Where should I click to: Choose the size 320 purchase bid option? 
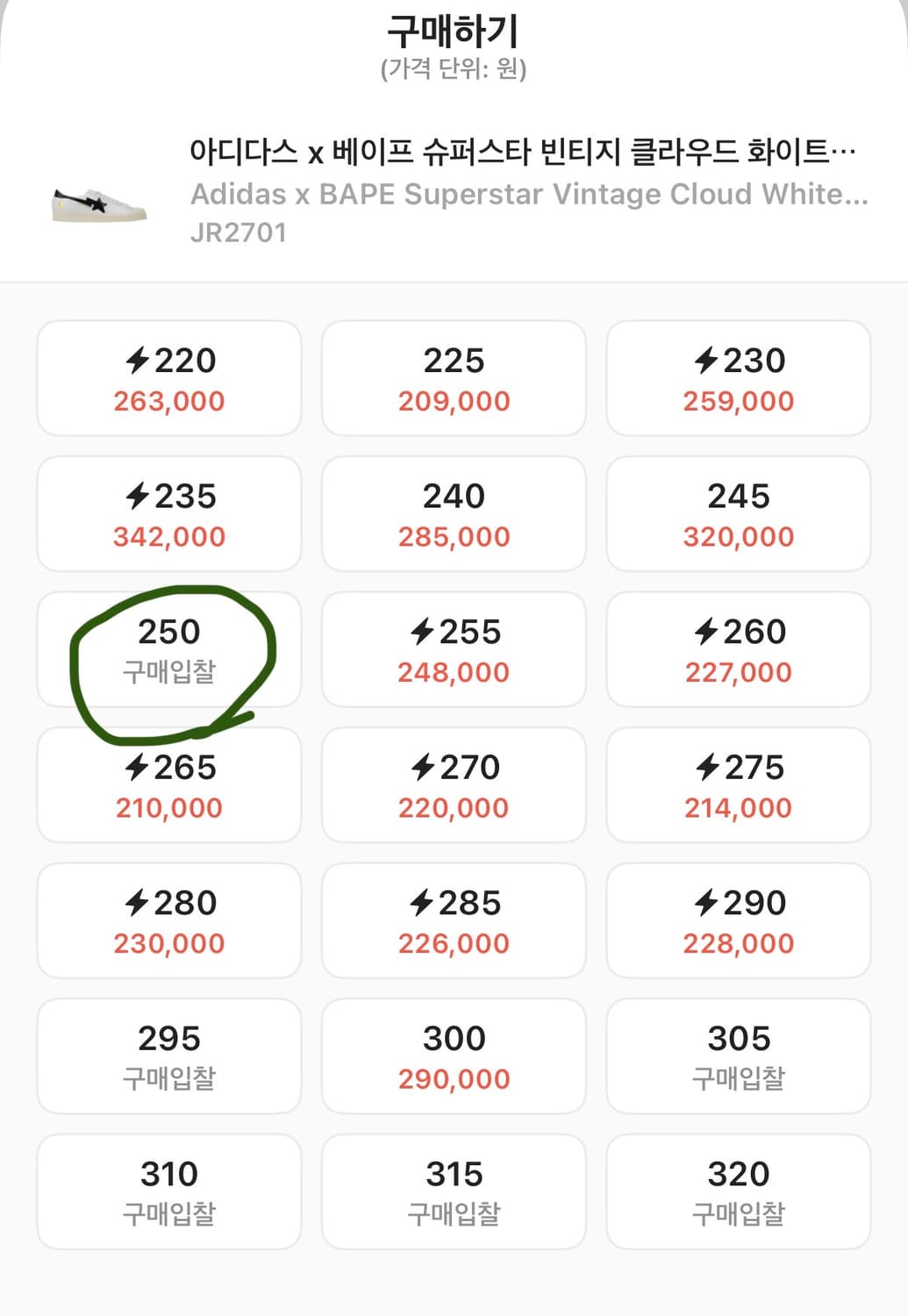(738, 1191)
